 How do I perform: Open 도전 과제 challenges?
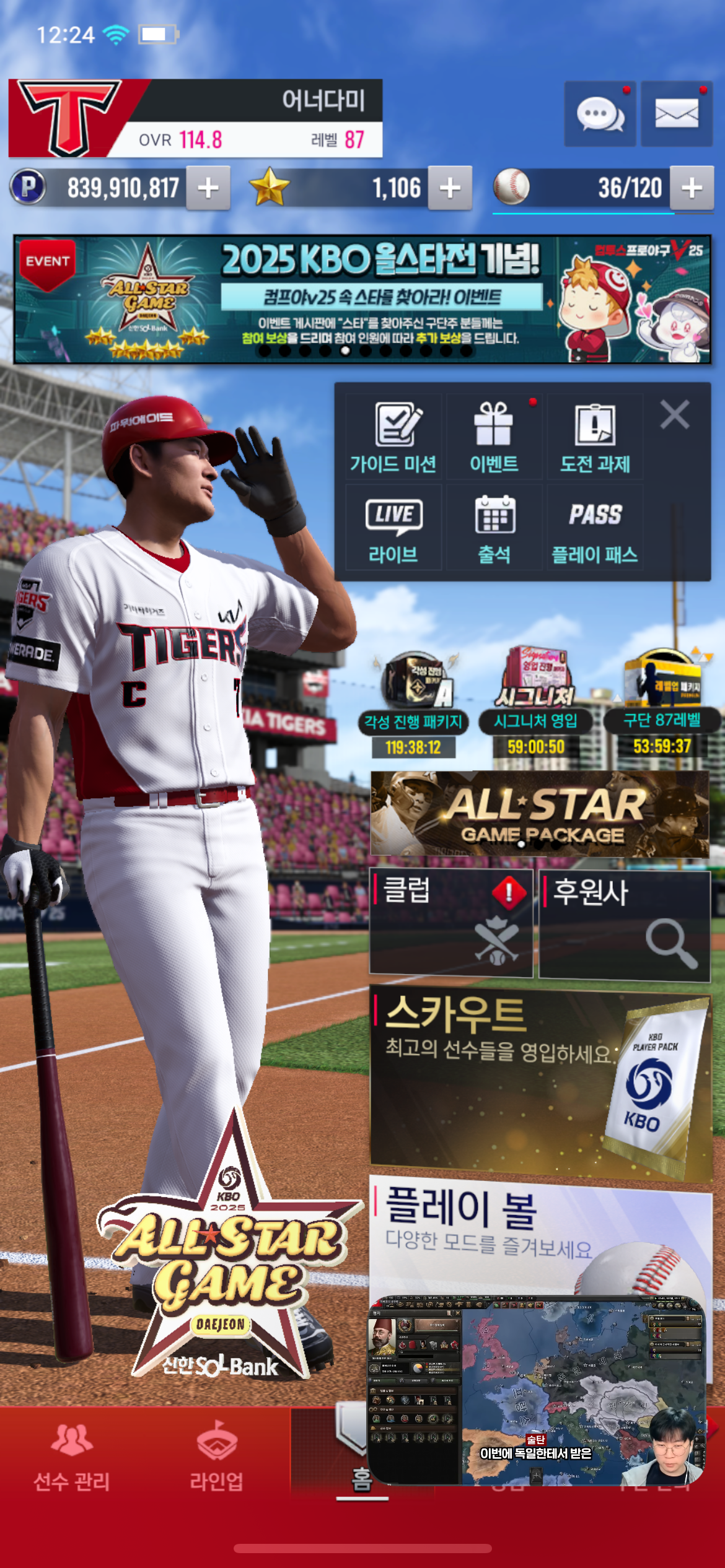595,437
